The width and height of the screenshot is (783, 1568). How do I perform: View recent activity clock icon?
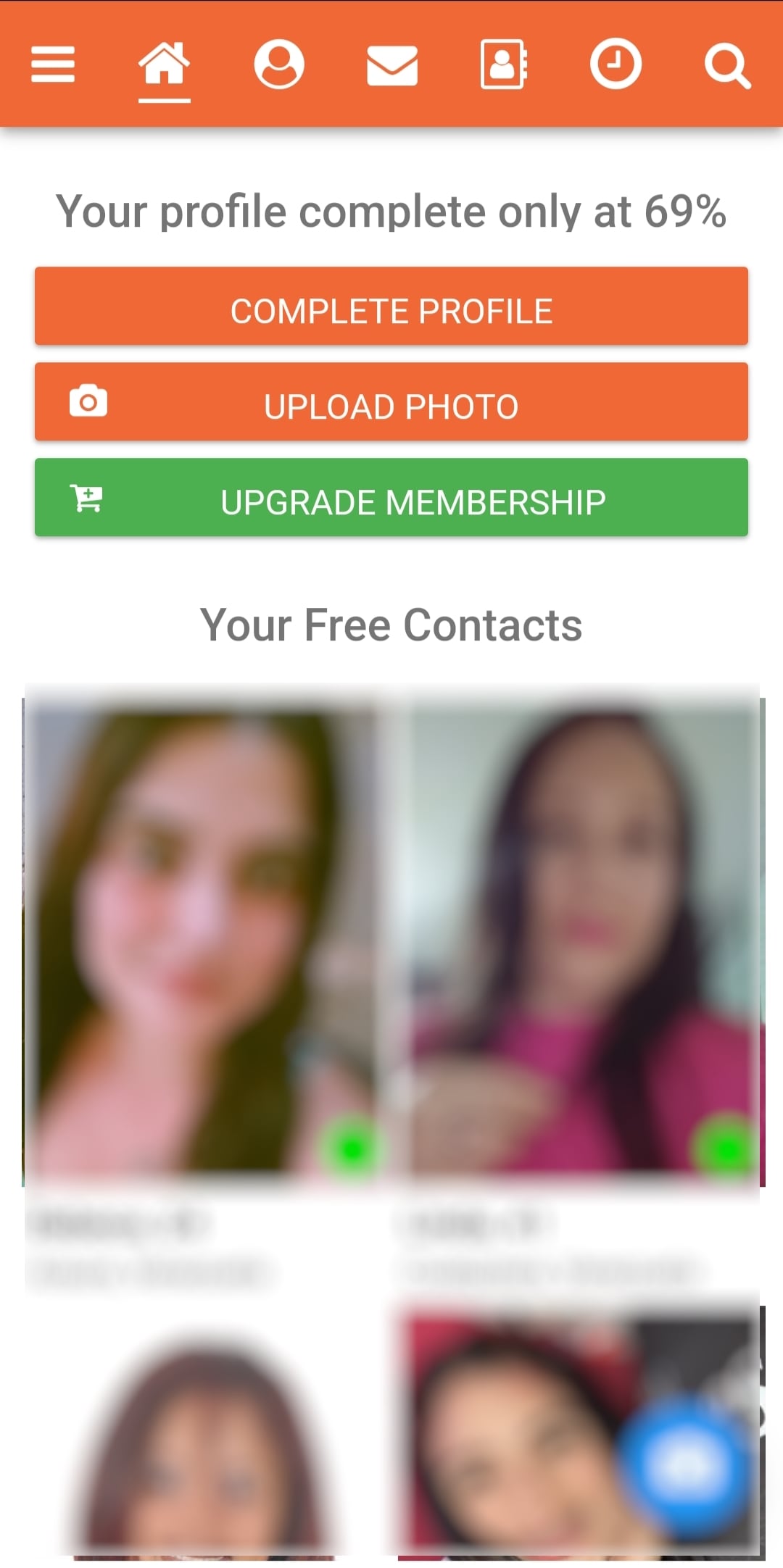[x=616, y=64]
